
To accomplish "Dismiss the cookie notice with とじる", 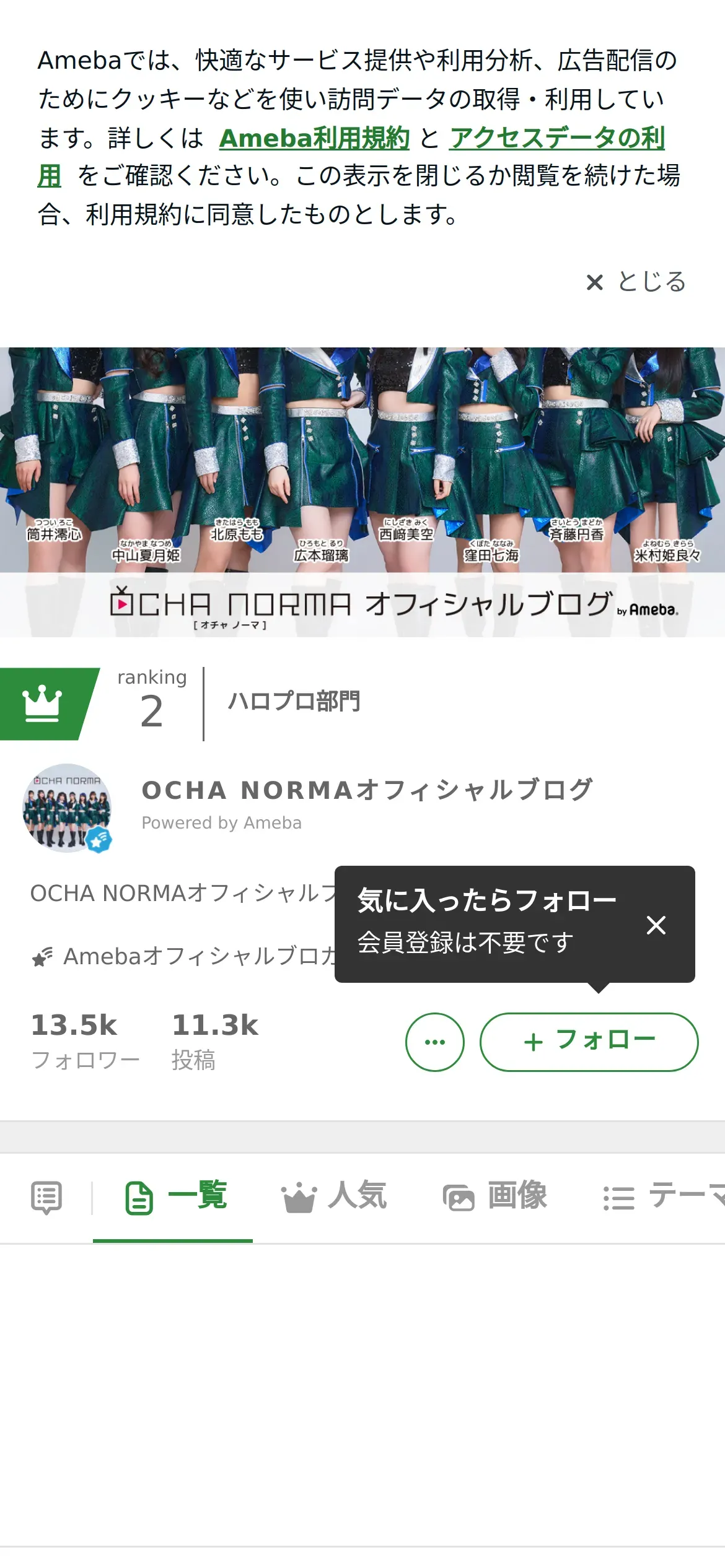I will coord(636,282).
